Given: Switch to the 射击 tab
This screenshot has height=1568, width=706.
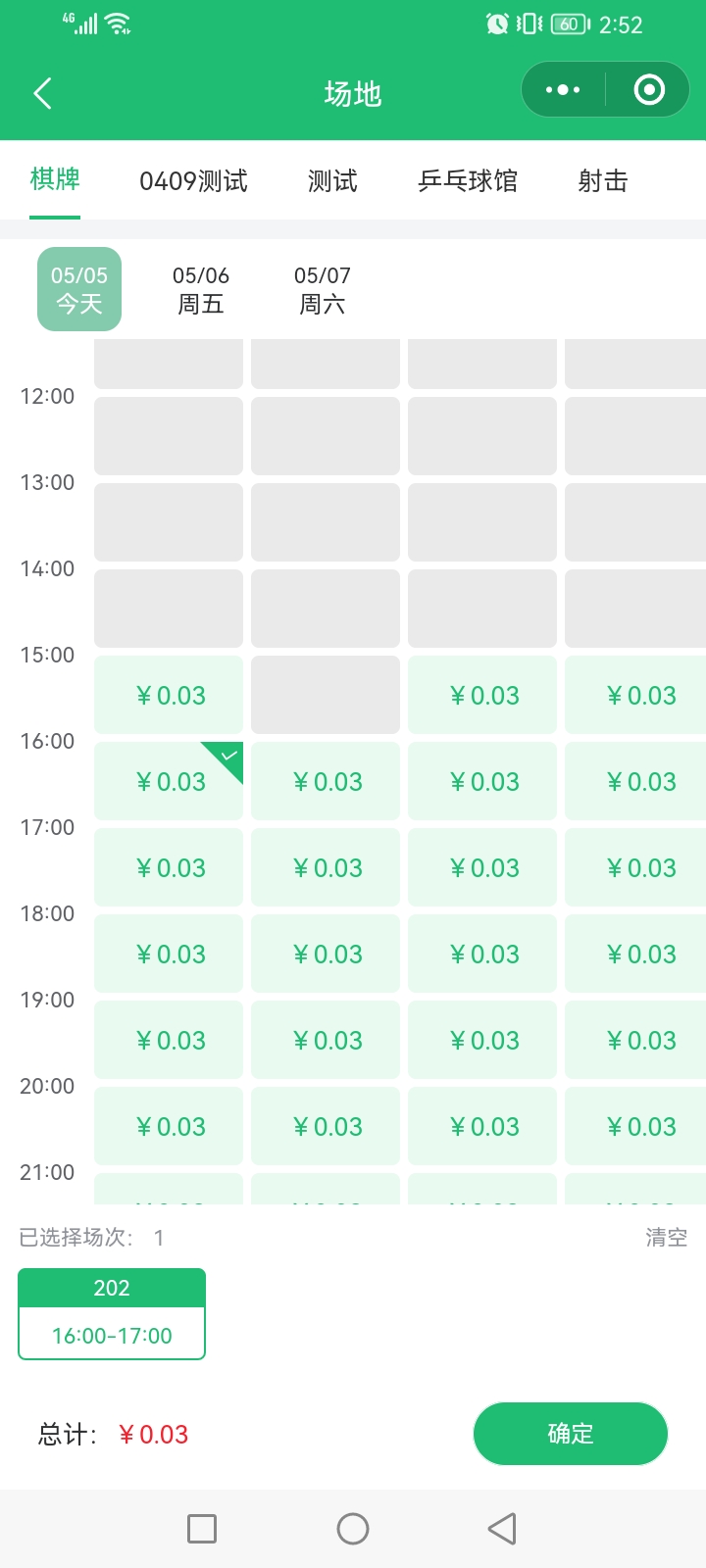Looking at the screenshot, I should coord(602,181).
